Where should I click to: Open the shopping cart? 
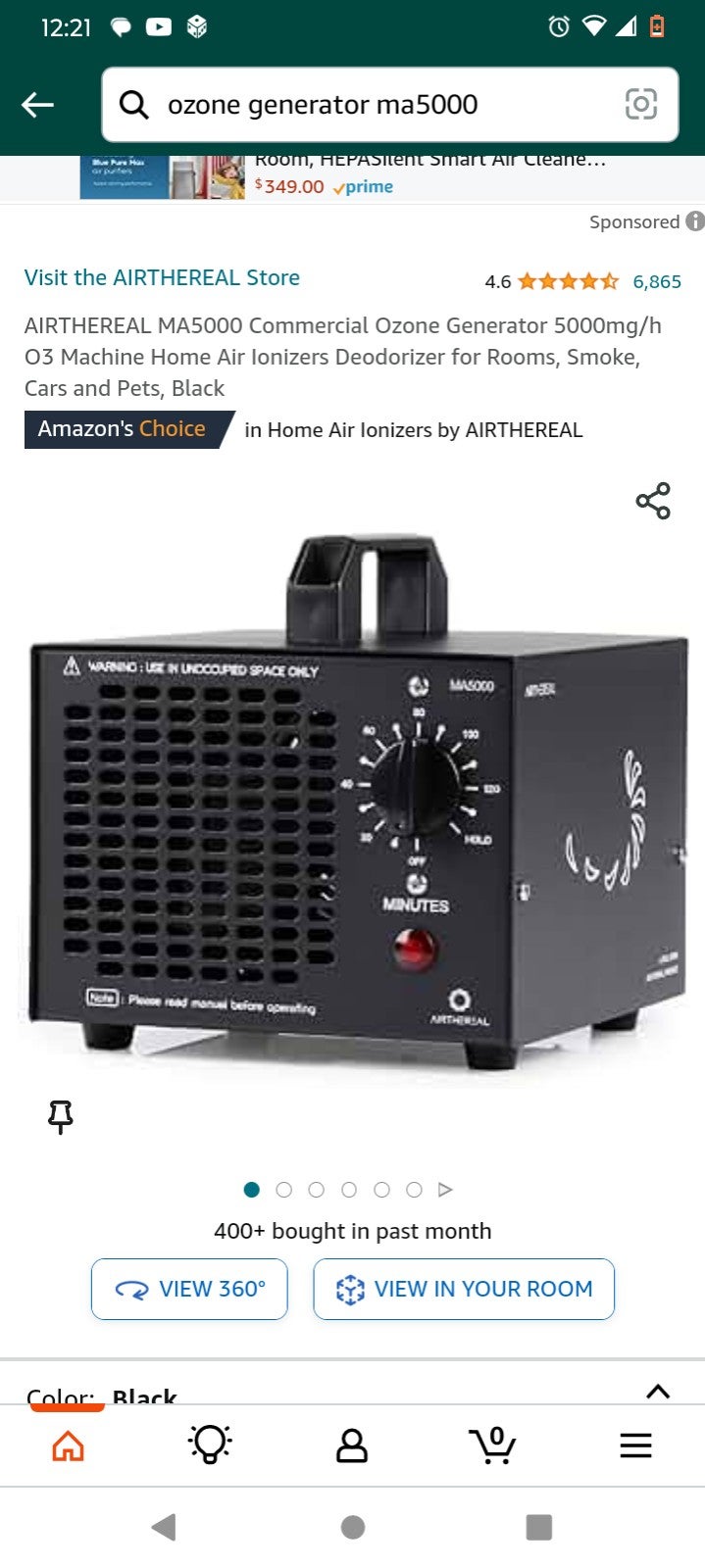(x=492, y=1445)
